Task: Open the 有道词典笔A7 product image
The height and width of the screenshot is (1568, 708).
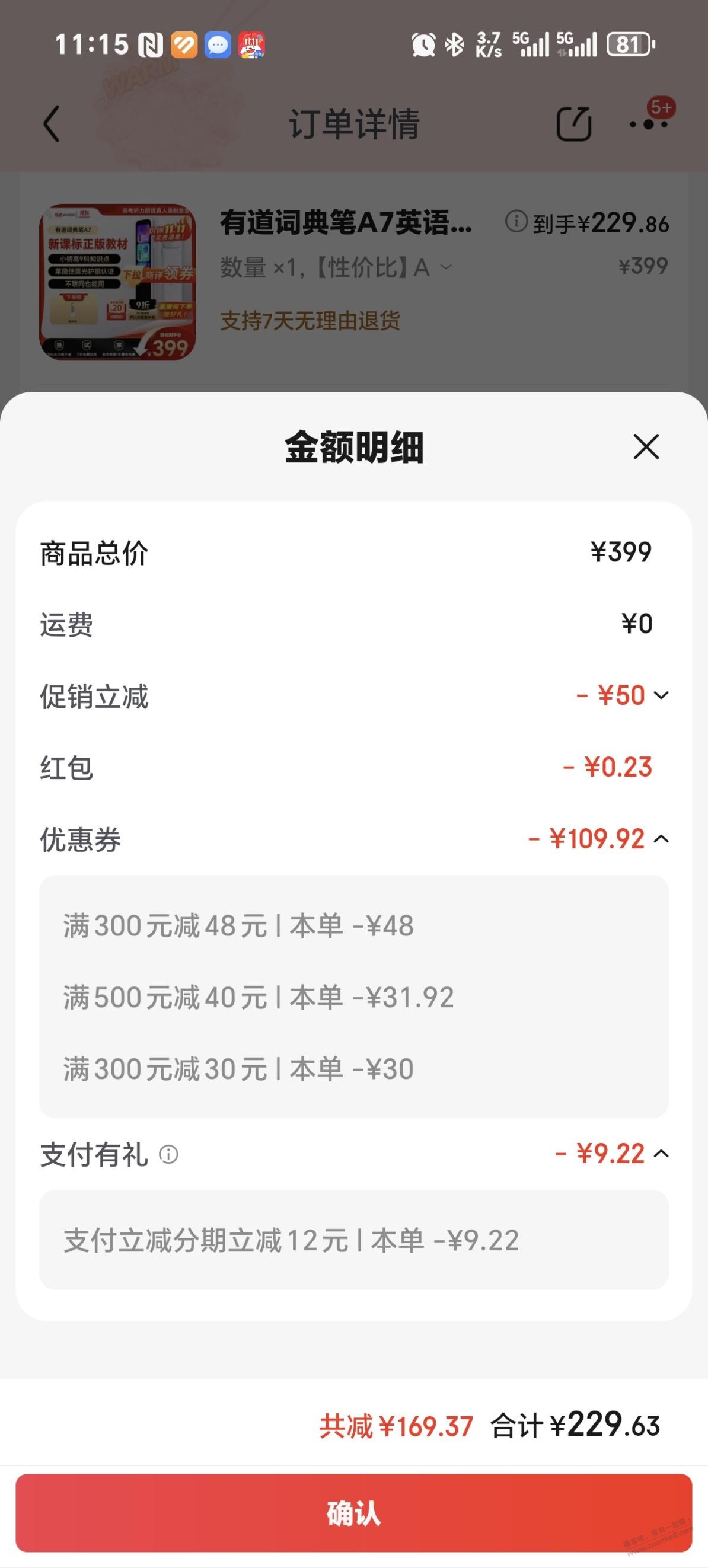Action: 117,282
